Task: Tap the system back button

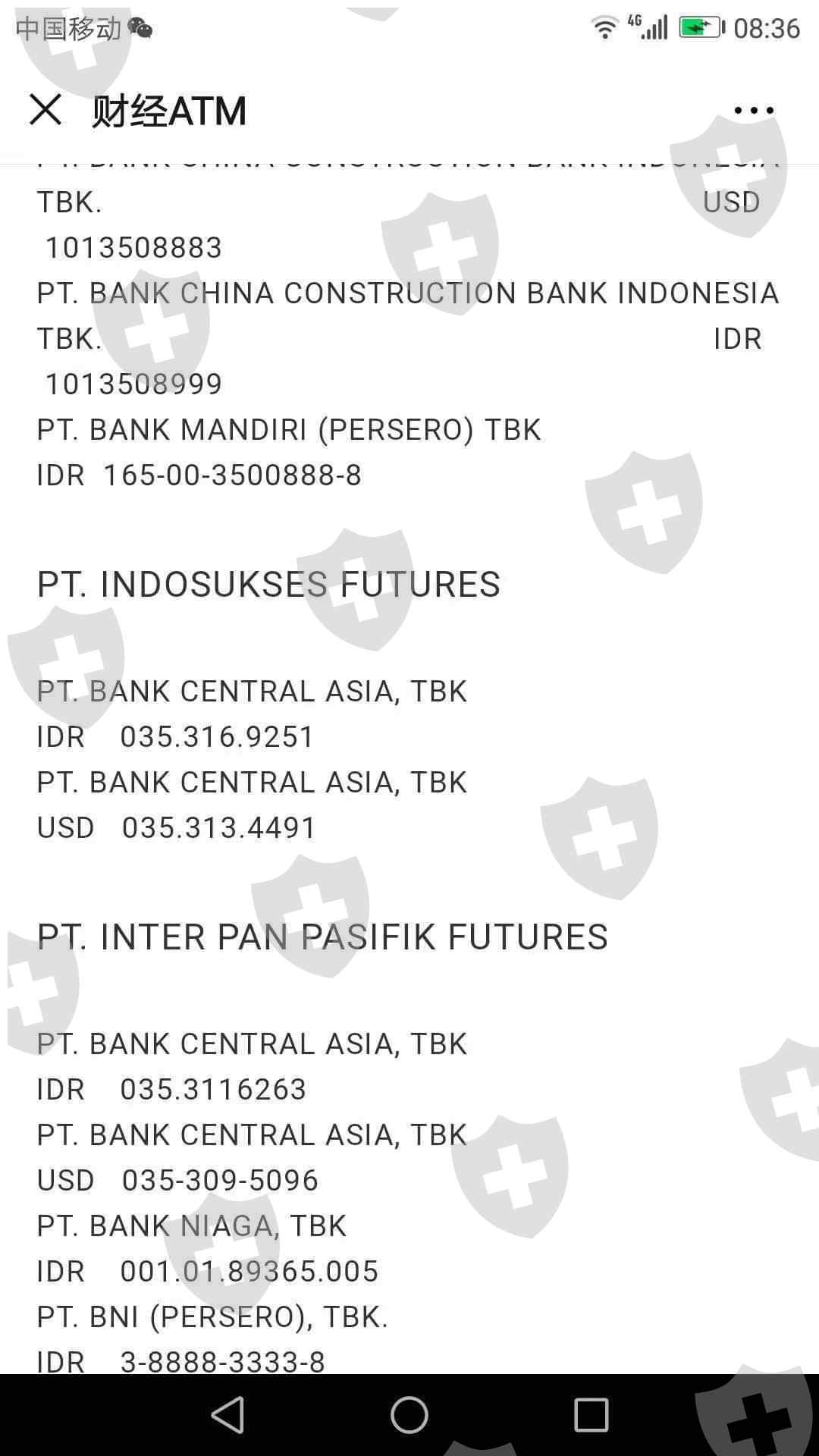Action: [x=227, y=1415]
